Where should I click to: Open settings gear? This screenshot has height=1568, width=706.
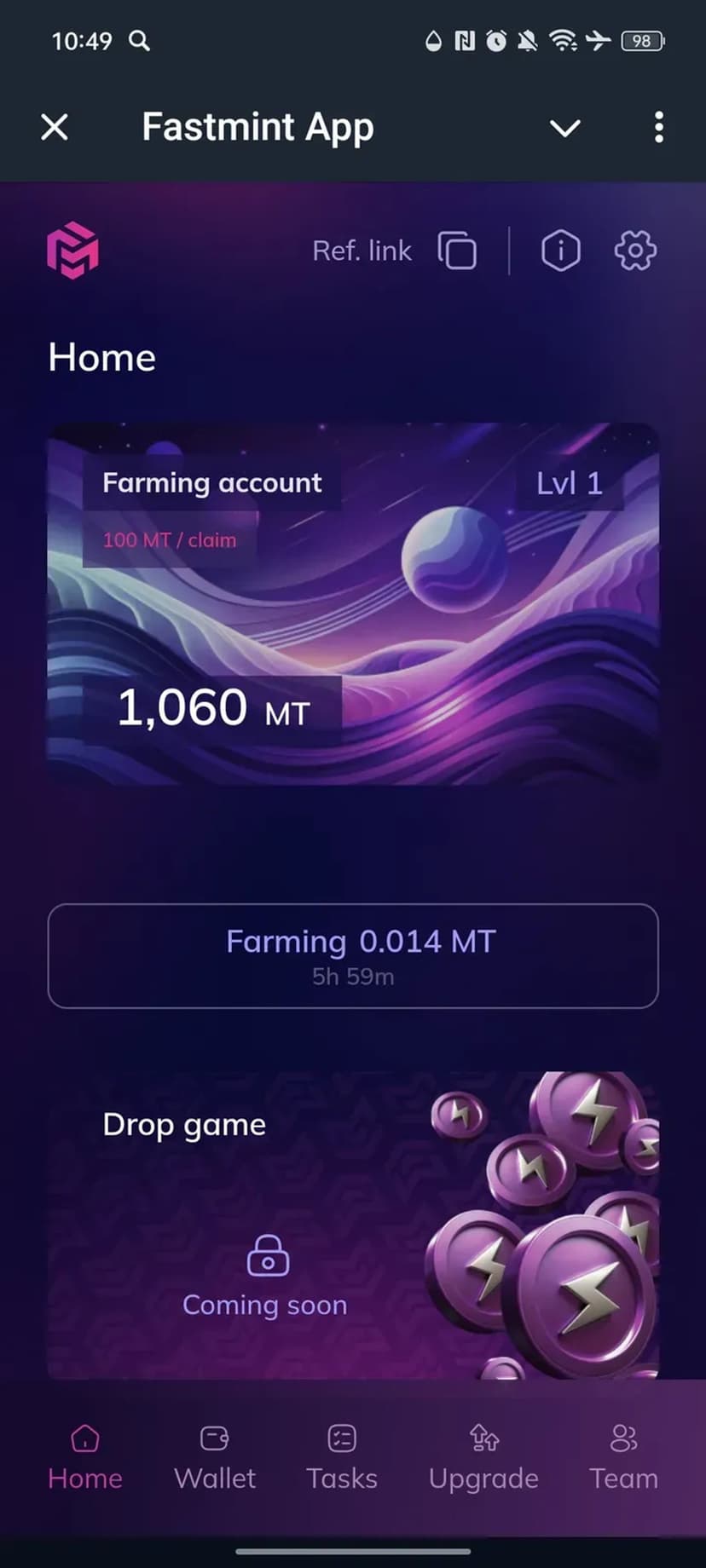(x=635, y=251)
